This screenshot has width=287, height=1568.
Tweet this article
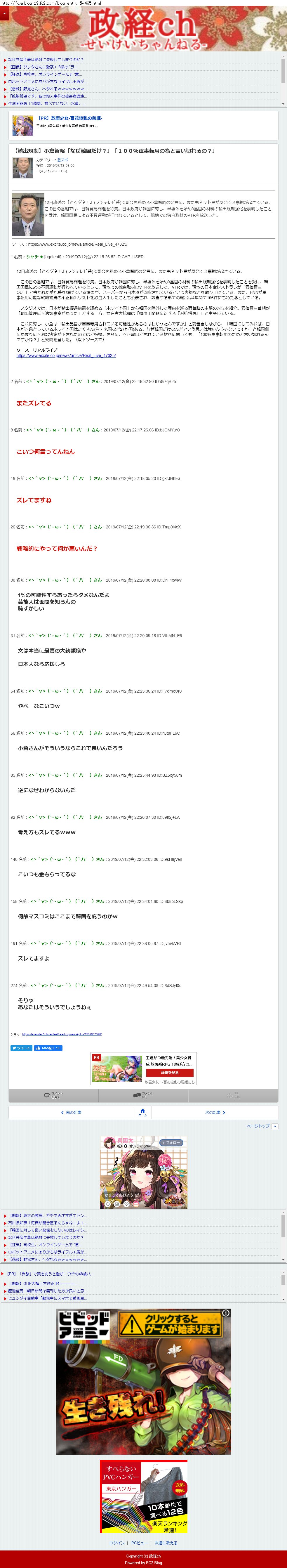[x=21, y=1048]
